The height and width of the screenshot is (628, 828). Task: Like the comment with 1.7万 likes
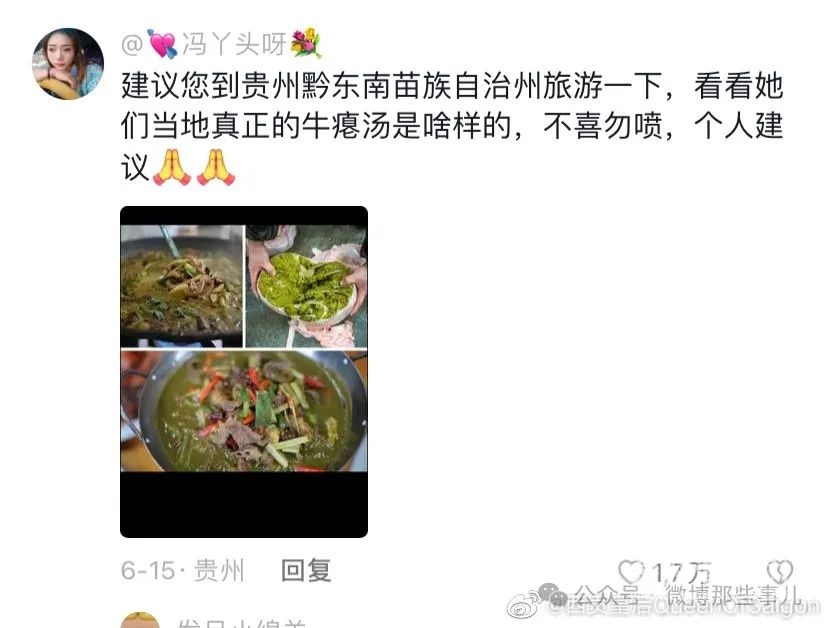pos(633,572)
